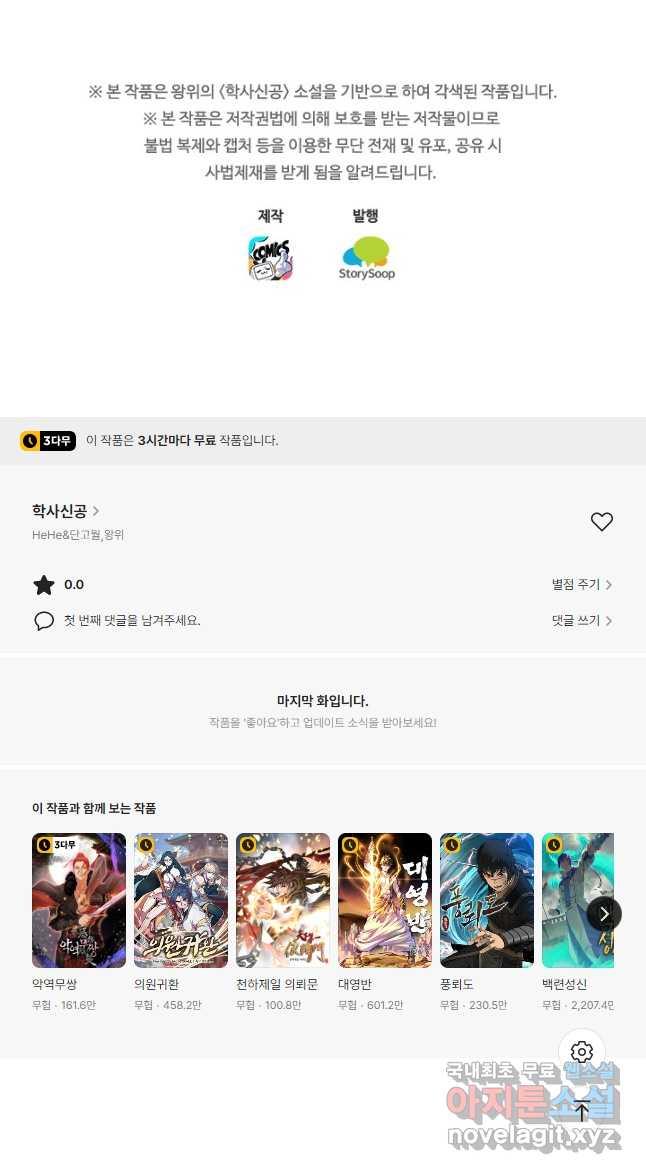Open the 천하제일 의뢰문 card
Screen dimensions: 646x1174
click(x=283, y=900)
